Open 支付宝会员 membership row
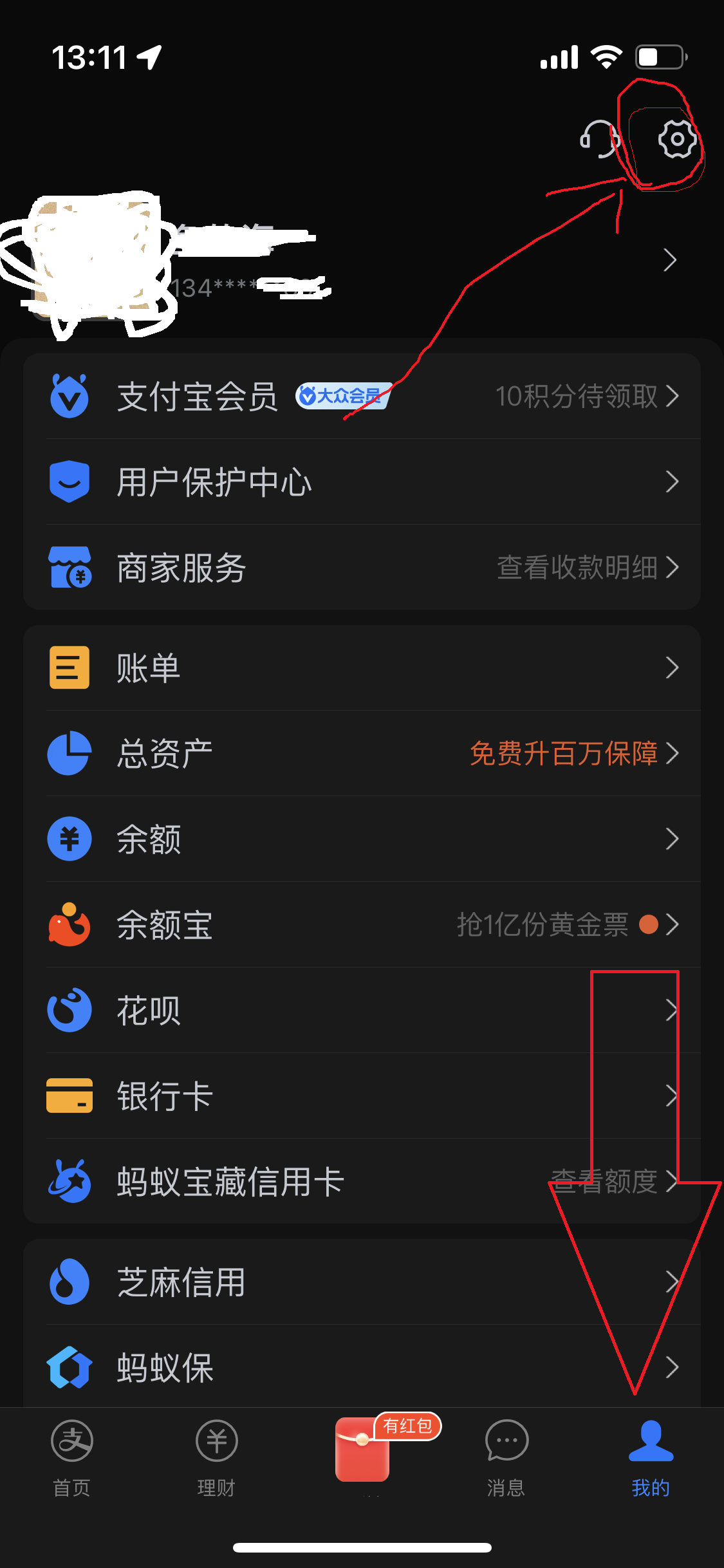 click(x=362, y=396)
